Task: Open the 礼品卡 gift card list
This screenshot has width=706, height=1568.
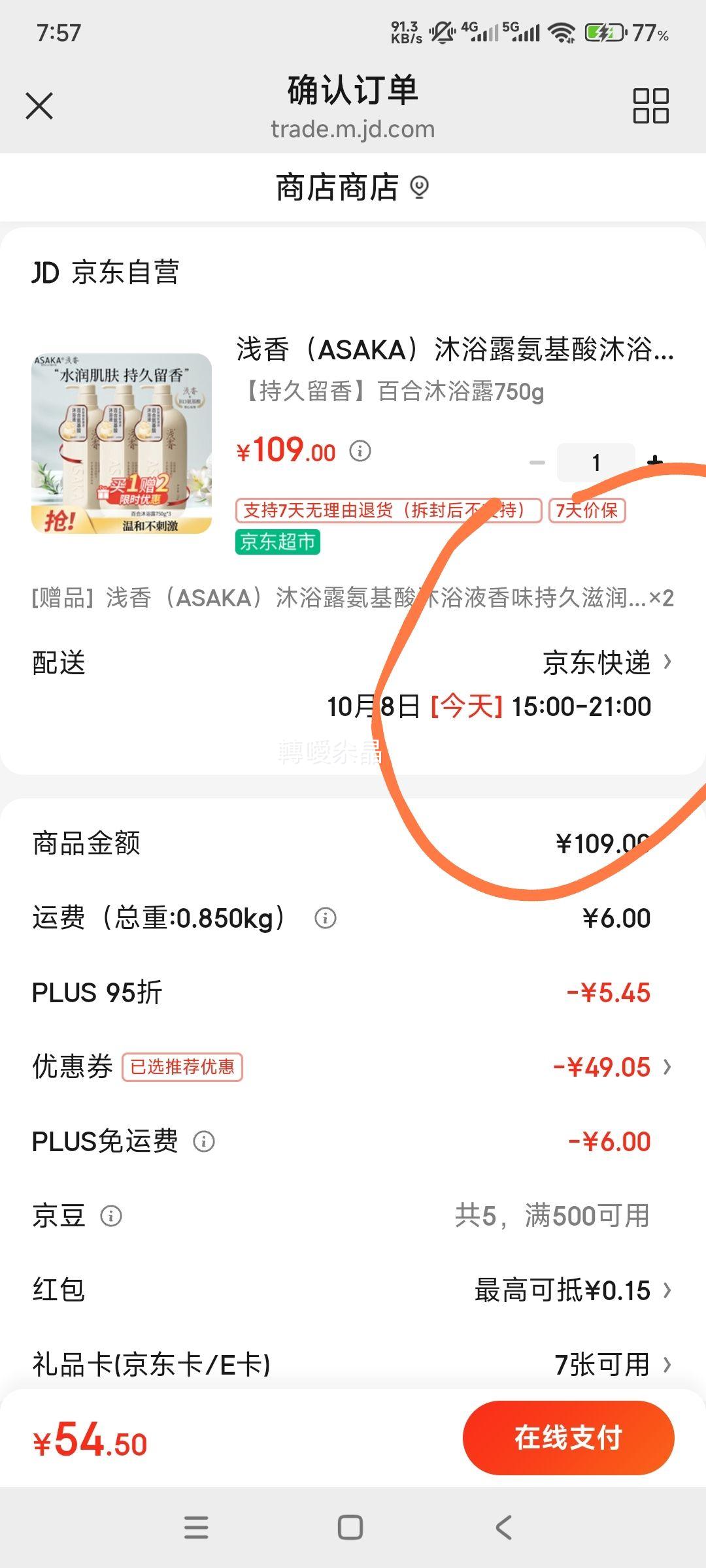Action: [665, 1364]
